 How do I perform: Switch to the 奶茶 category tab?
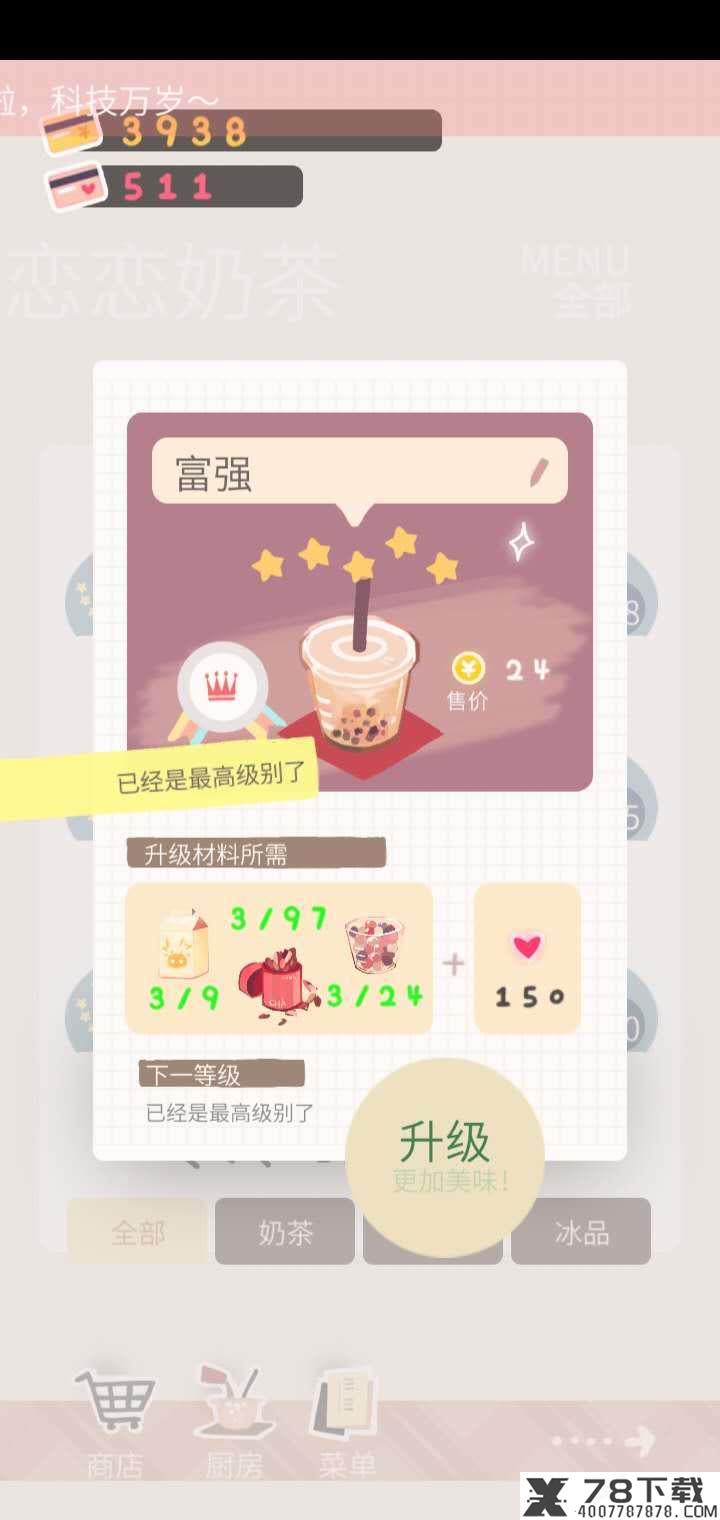285,1232
